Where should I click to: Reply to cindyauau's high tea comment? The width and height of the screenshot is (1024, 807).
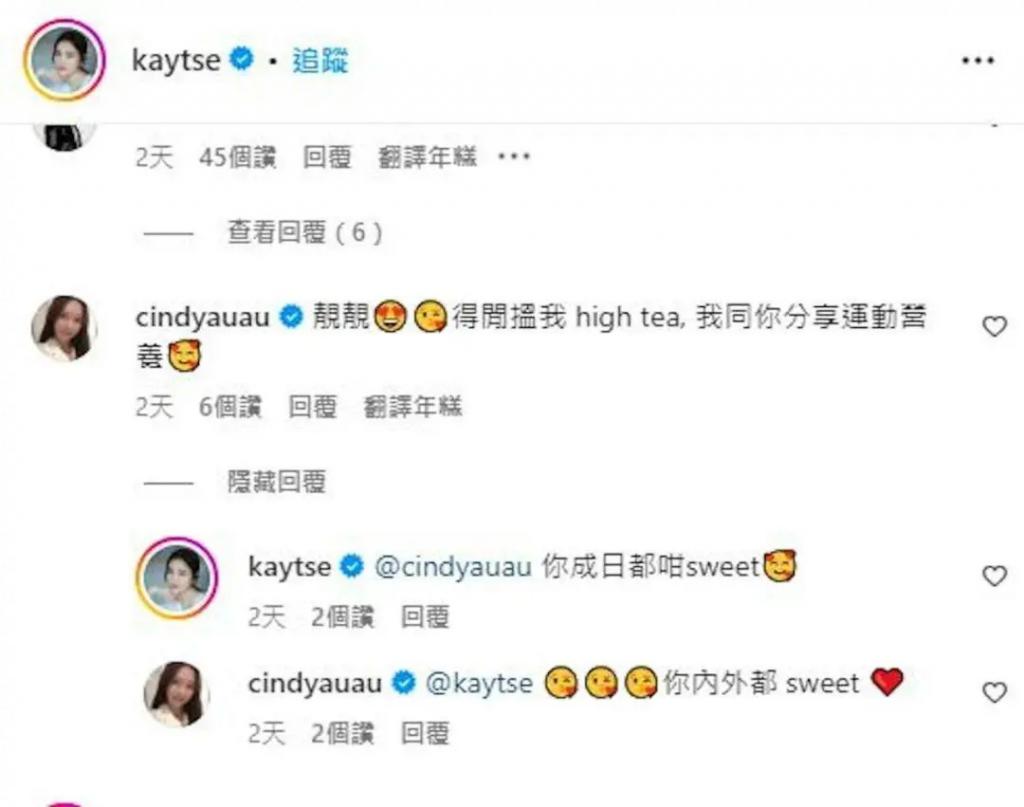pyautogui.click(x=312, y=407)
